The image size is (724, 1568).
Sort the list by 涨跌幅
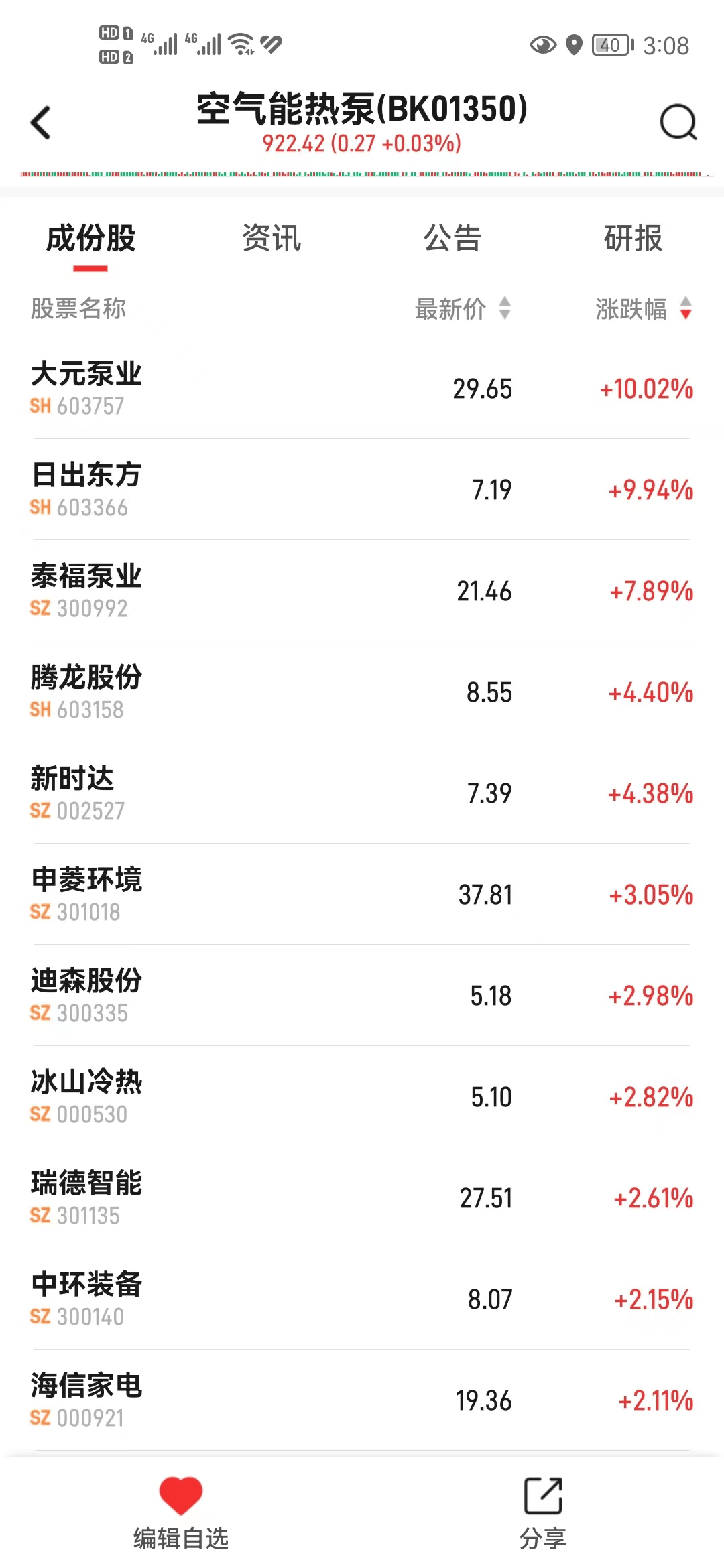[644, 309]
